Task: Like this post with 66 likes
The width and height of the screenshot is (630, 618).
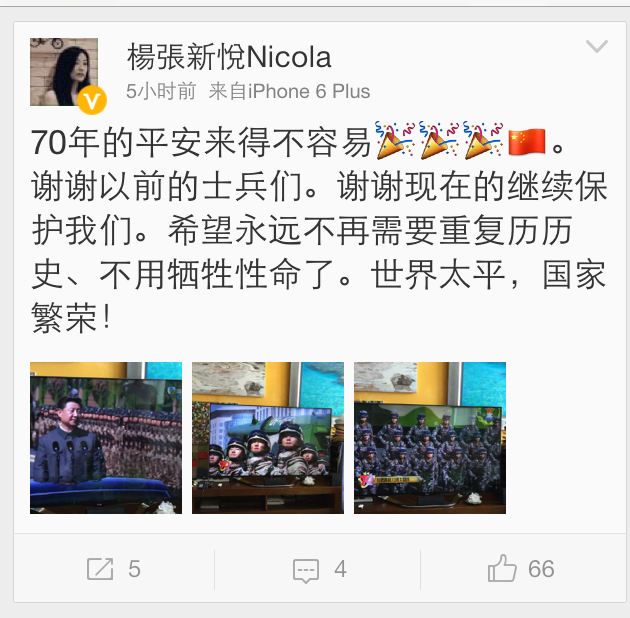Action: click(521, 569)
